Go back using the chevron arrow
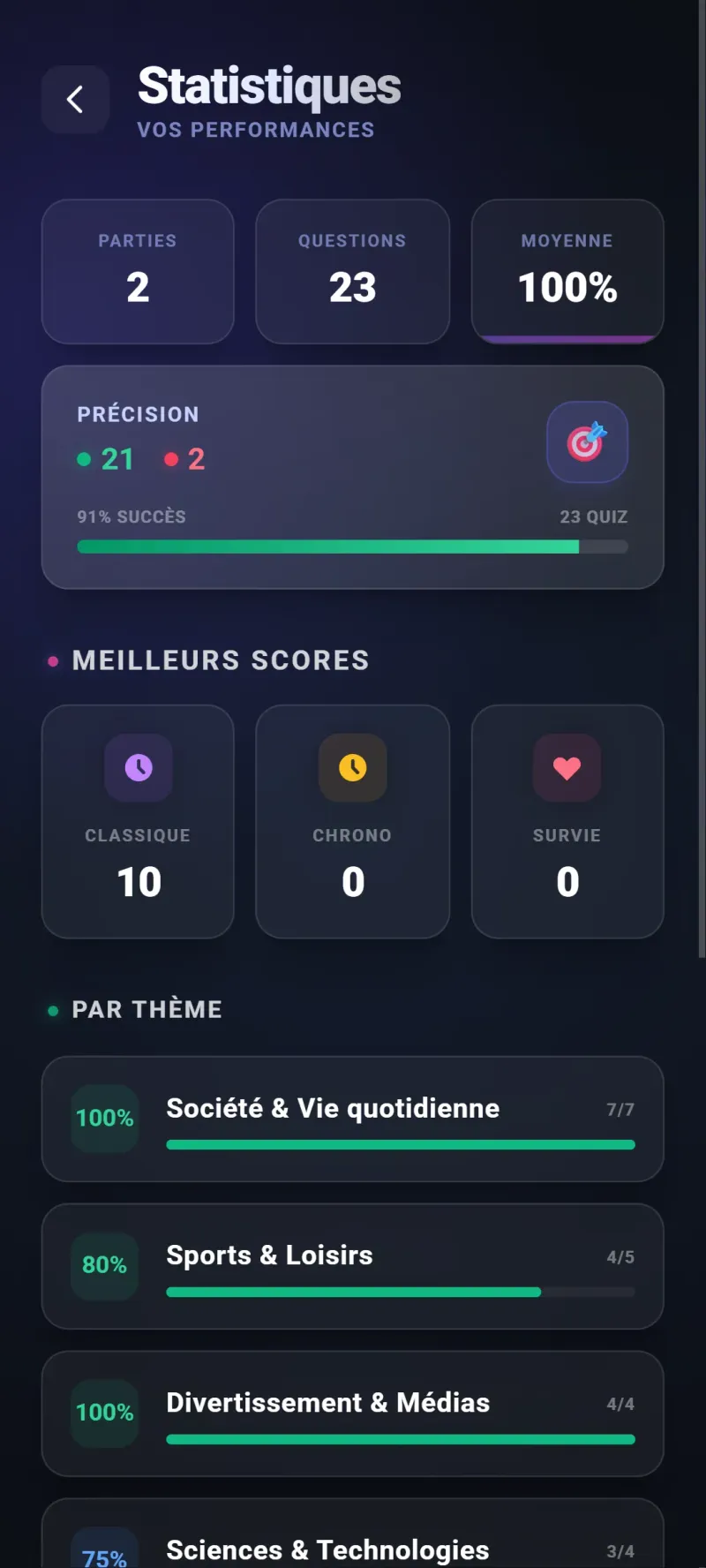 point(75,100)
